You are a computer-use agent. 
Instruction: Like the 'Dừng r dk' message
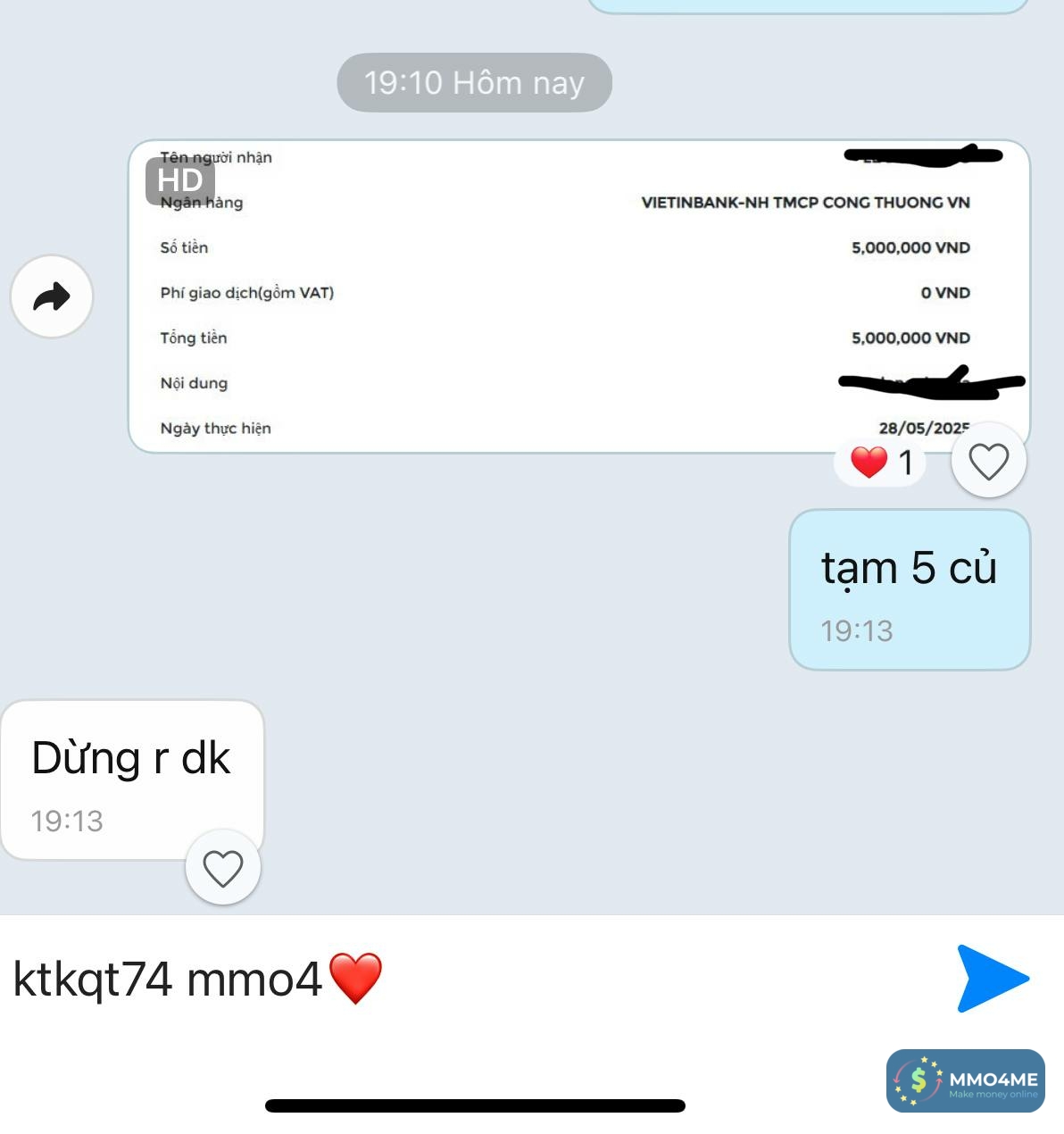tap(222, 867)
